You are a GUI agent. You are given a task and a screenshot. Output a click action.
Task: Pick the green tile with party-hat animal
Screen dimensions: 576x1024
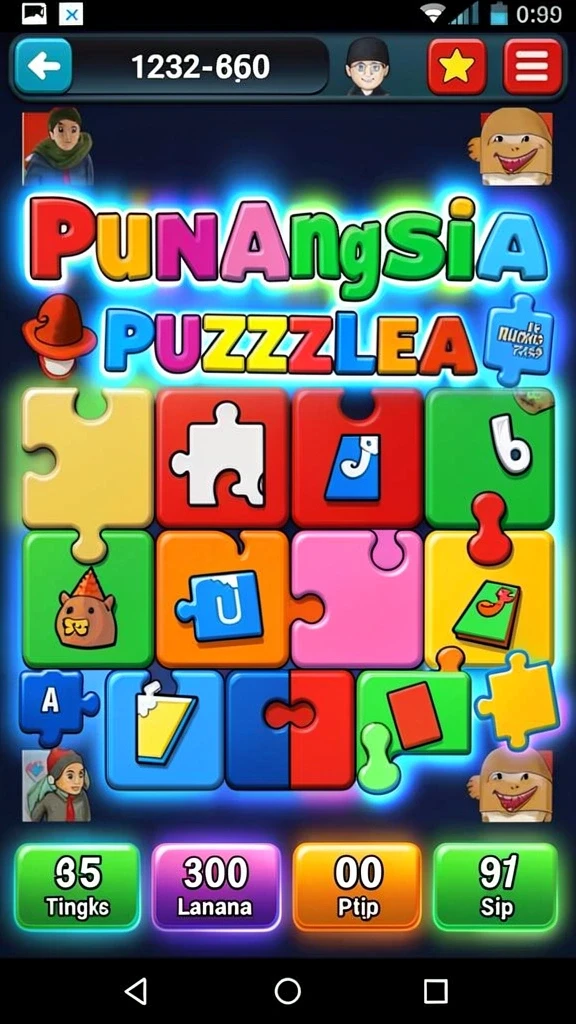(87, 600)
